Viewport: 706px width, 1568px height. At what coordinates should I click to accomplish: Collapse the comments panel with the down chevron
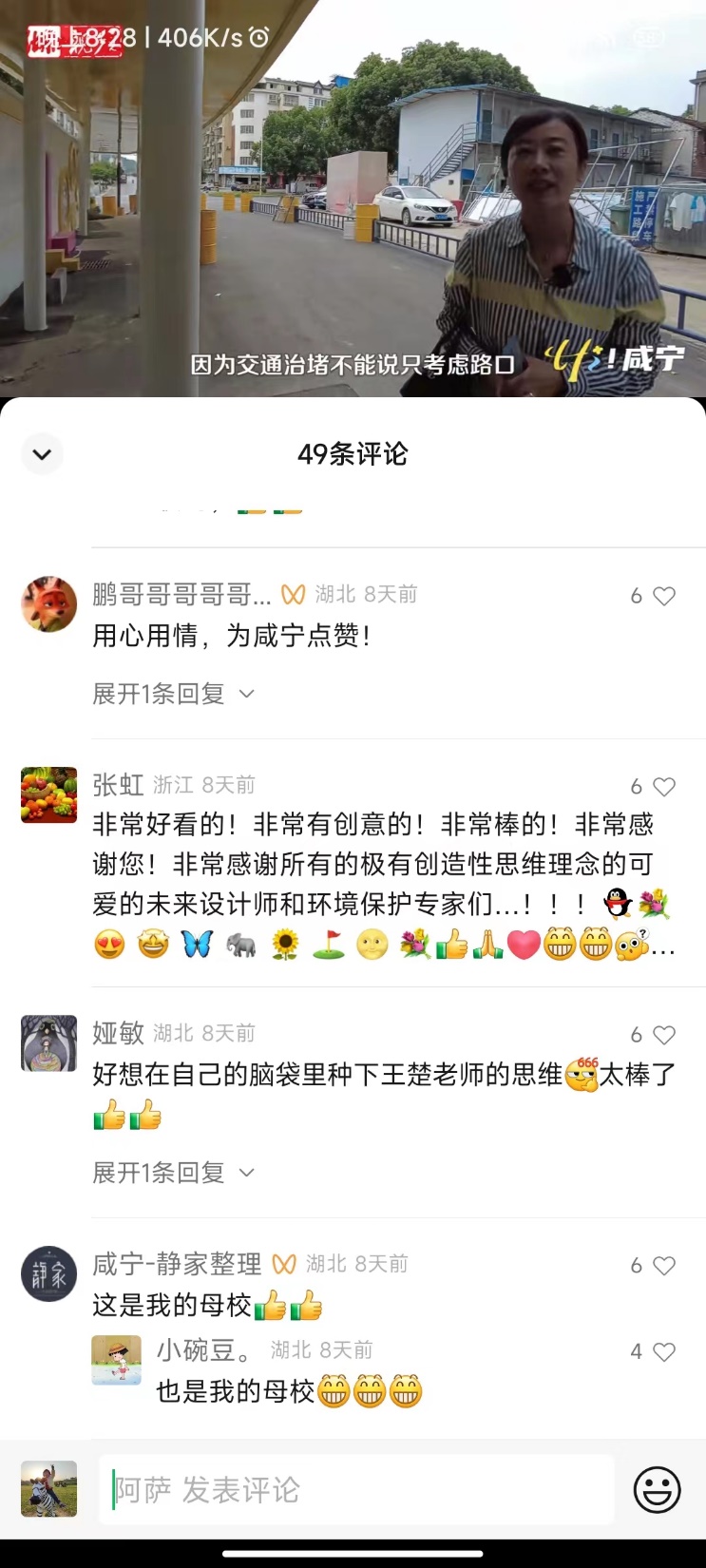[42, 454]
